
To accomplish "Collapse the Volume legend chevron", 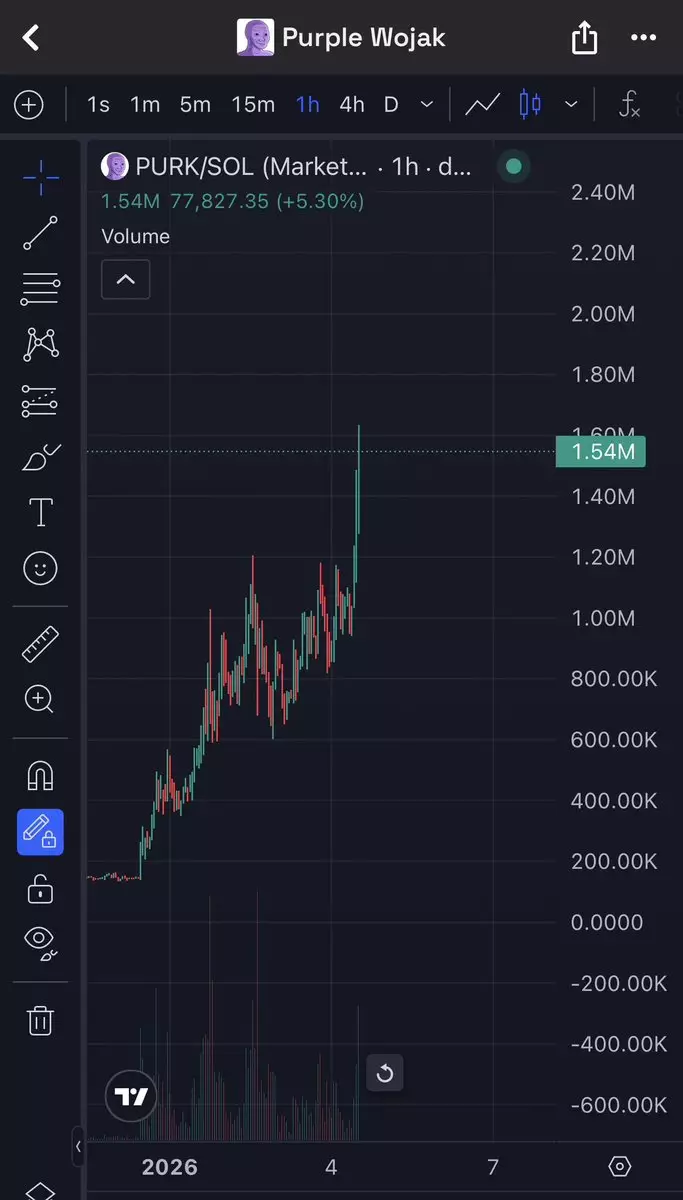I will (x=126, y=280).
